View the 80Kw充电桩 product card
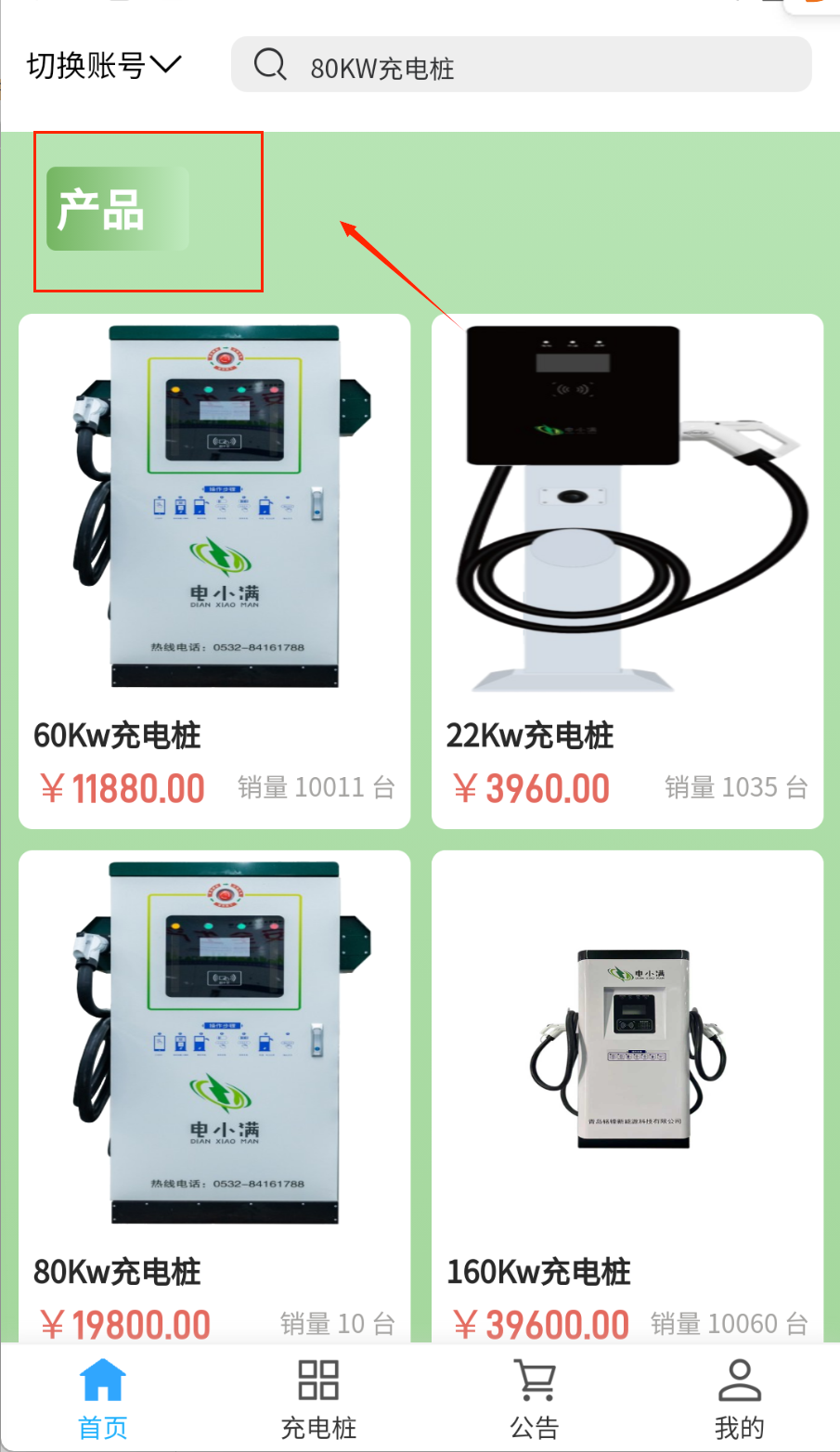 click(214, 1095)
